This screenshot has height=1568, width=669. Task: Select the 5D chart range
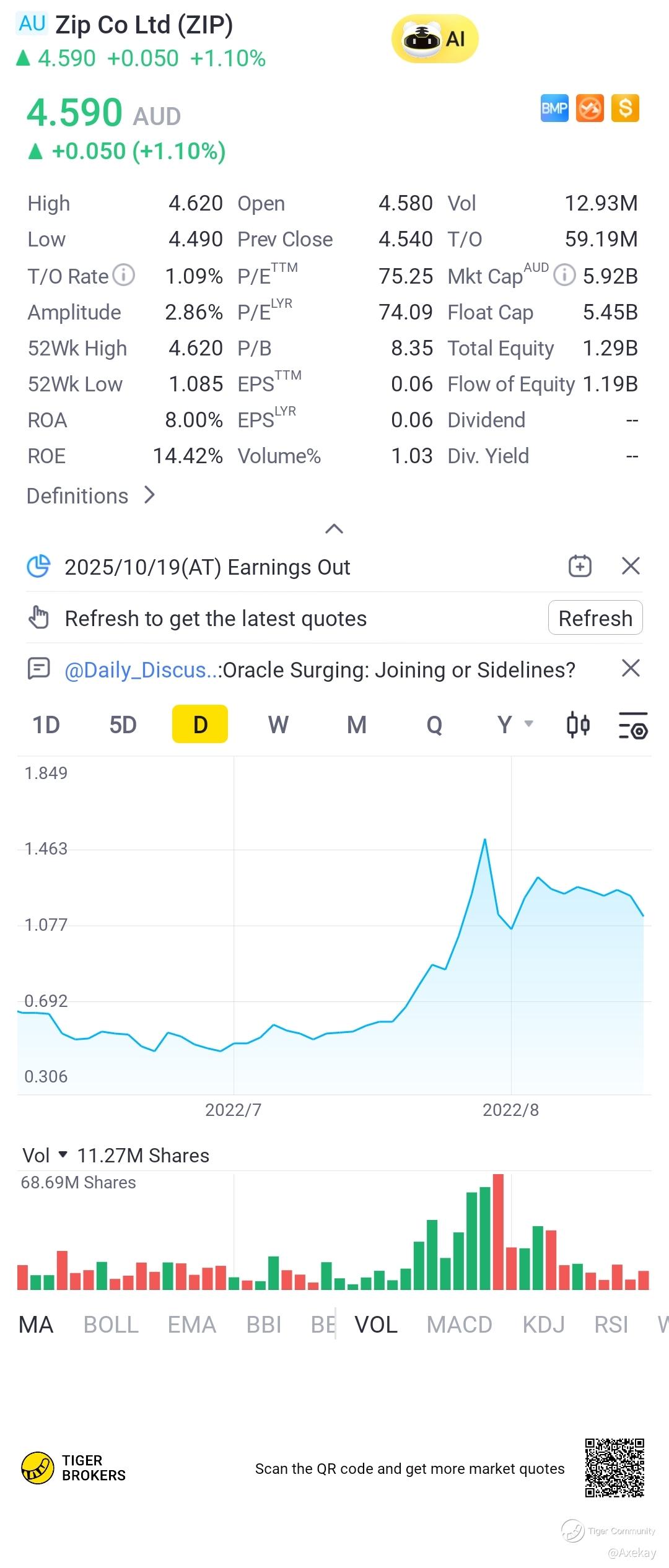click(123, 725)
